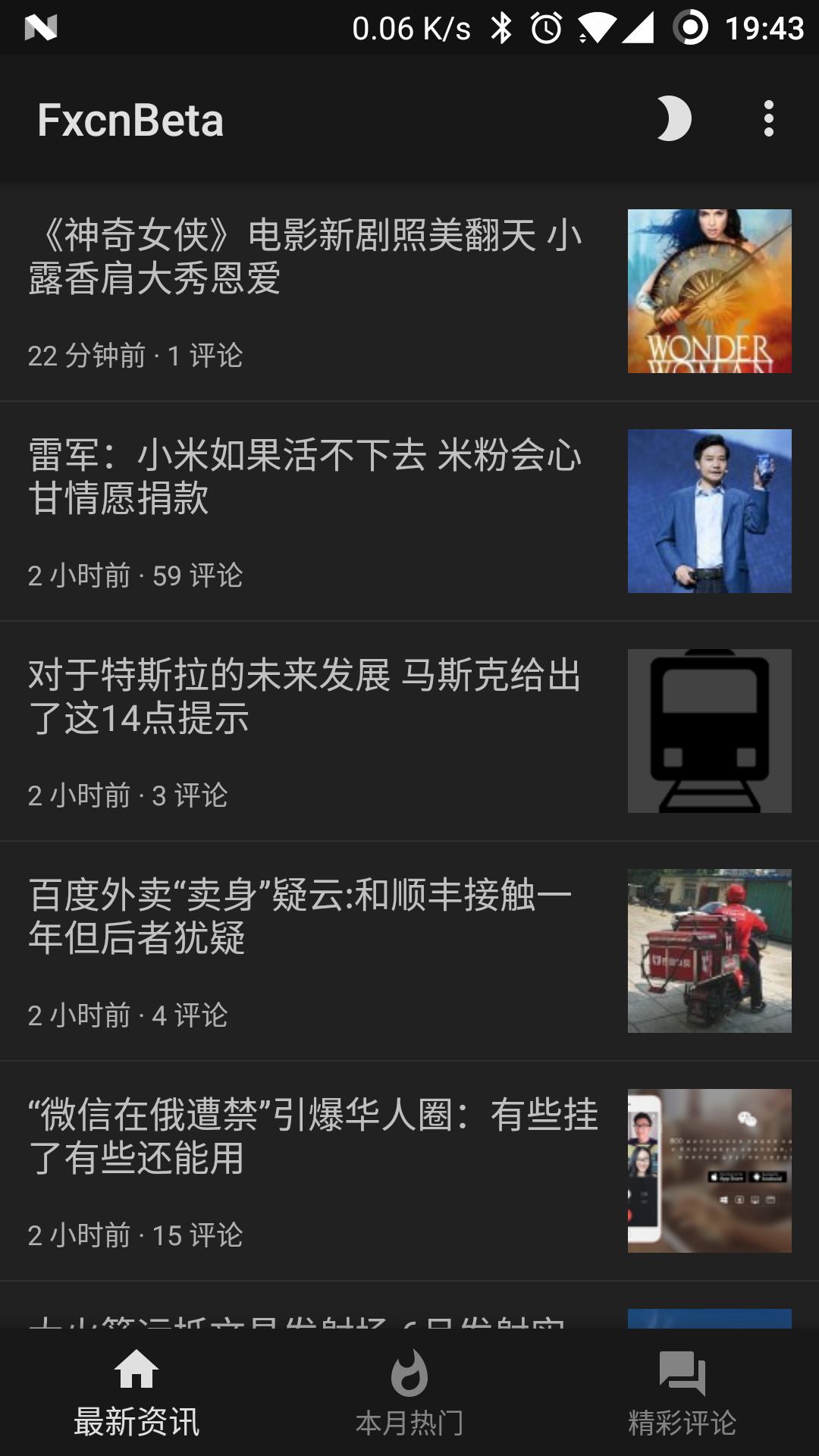Viewport: 819px width, 1456px height.
Task: Go to the 精彩评论 tab
Action: 682,1394
